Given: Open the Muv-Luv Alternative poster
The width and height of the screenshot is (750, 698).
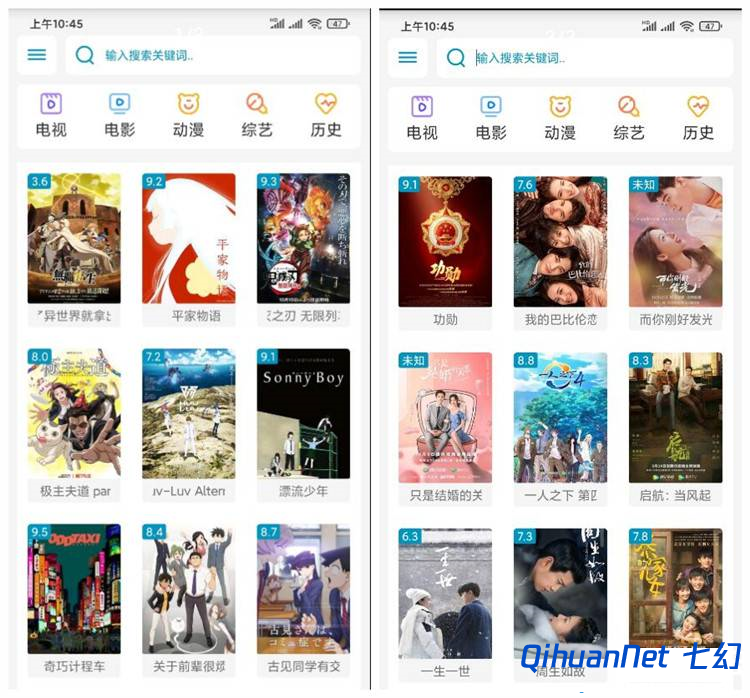Looking at the screenshot, I should [x=189, y=414].
